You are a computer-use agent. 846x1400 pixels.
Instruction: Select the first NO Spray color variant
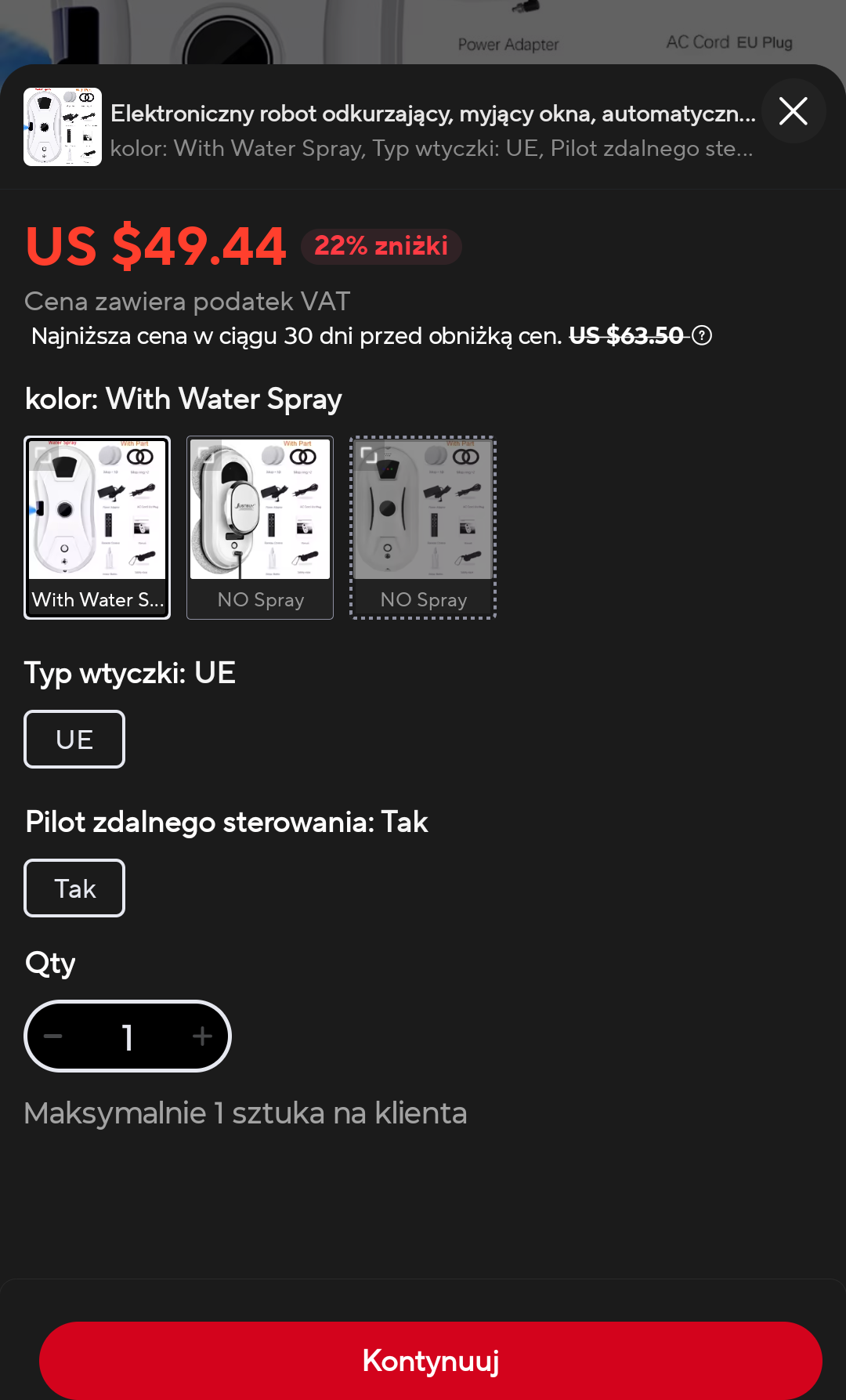point(259,527)
